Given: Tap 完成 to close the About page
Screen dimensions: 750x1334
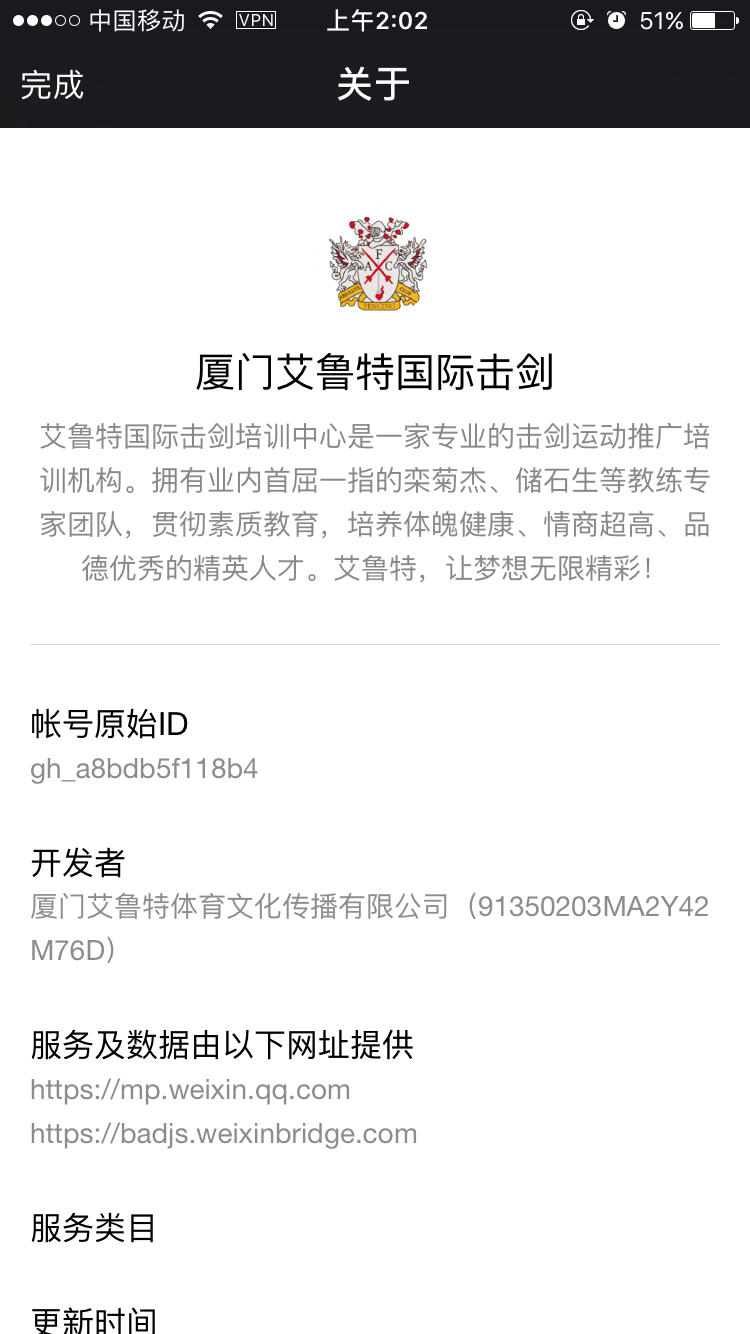Looking at the screenshot, I should (x=52, y=85).
